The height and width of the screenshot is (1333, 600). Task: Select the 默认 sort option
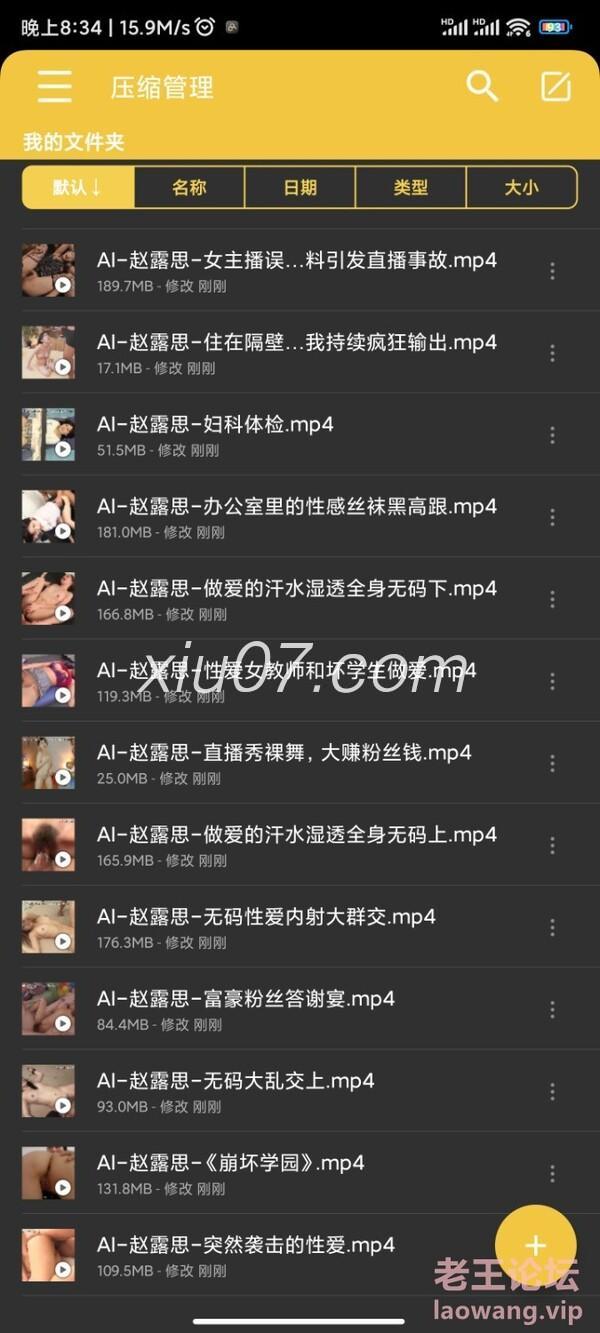coord(78,187)
